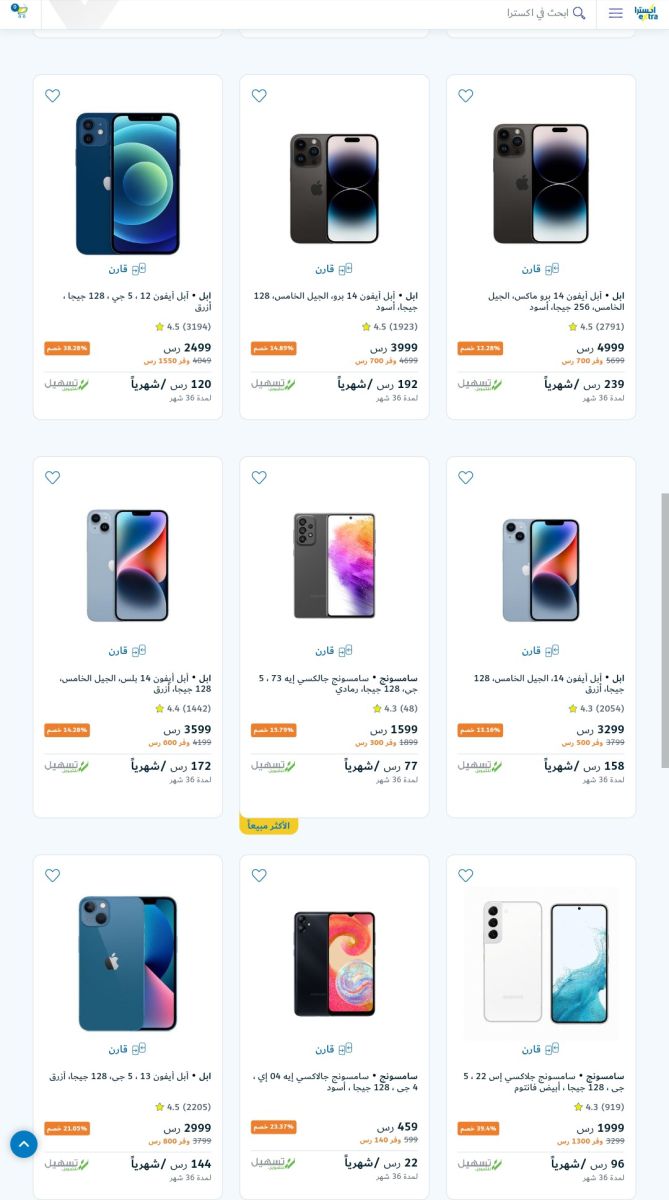669x1200 pixels.
Task: Go to the eXtra home logo
Action: click(646, 13)
